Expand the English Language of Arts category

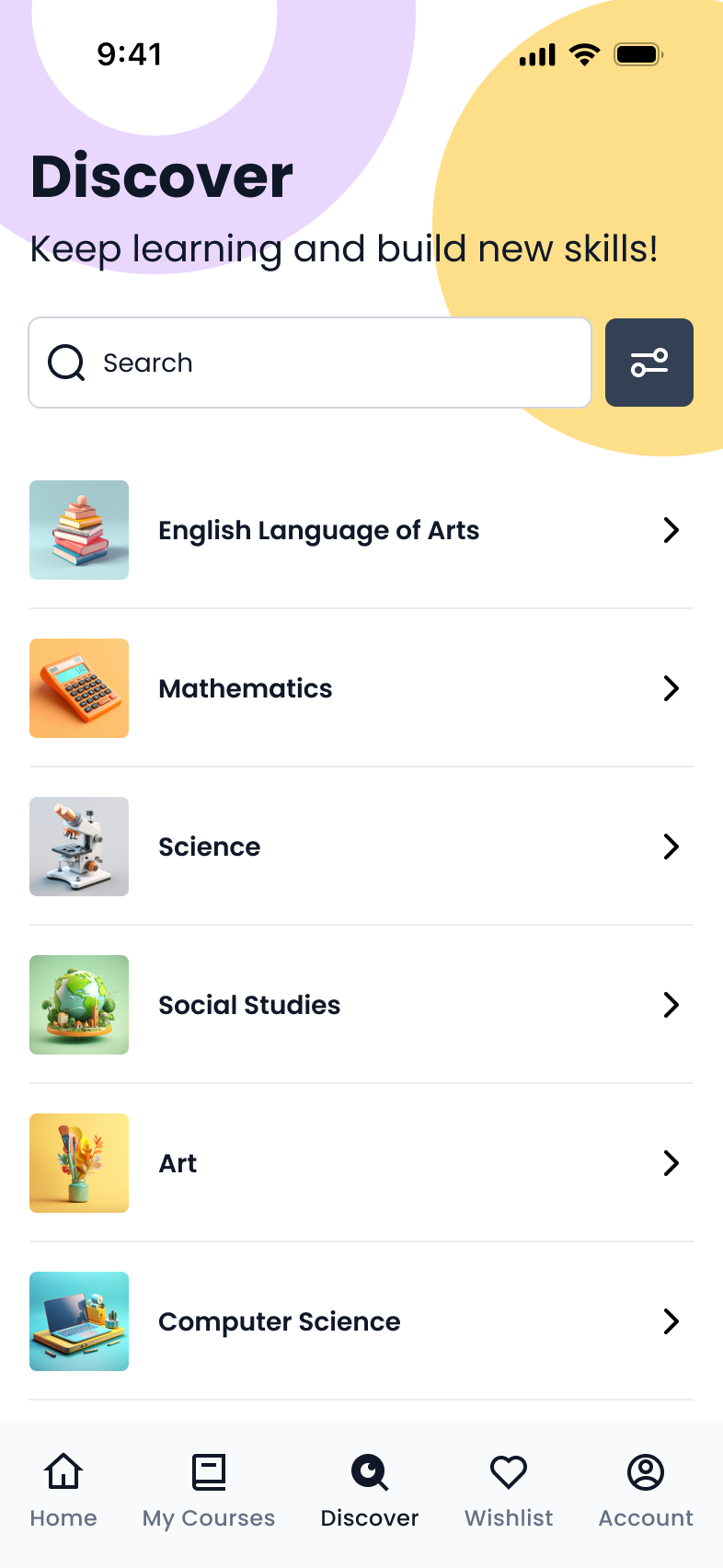671,530
